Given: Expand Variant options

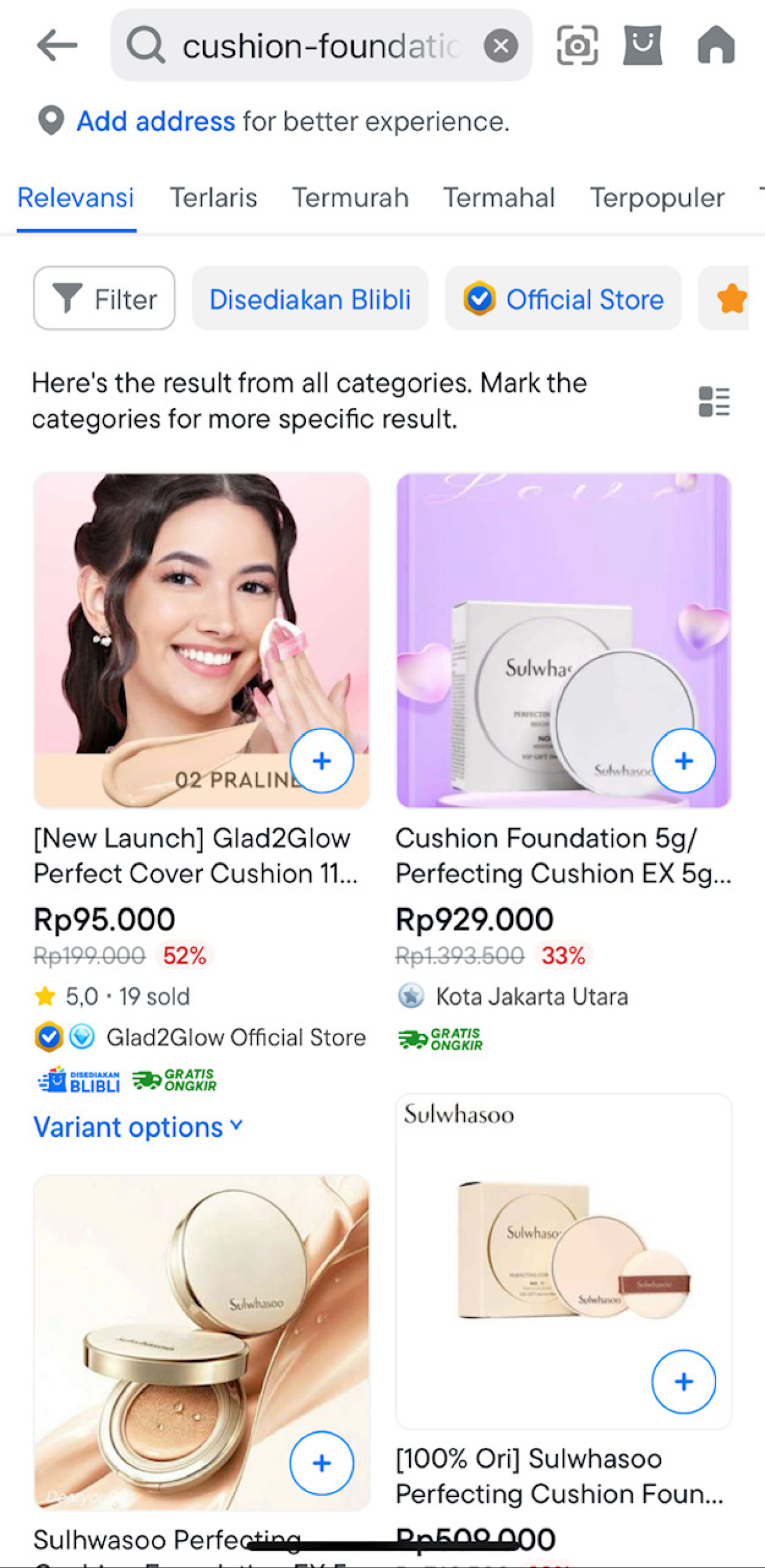Looking at the screenshot, I should coord(138,1127).
